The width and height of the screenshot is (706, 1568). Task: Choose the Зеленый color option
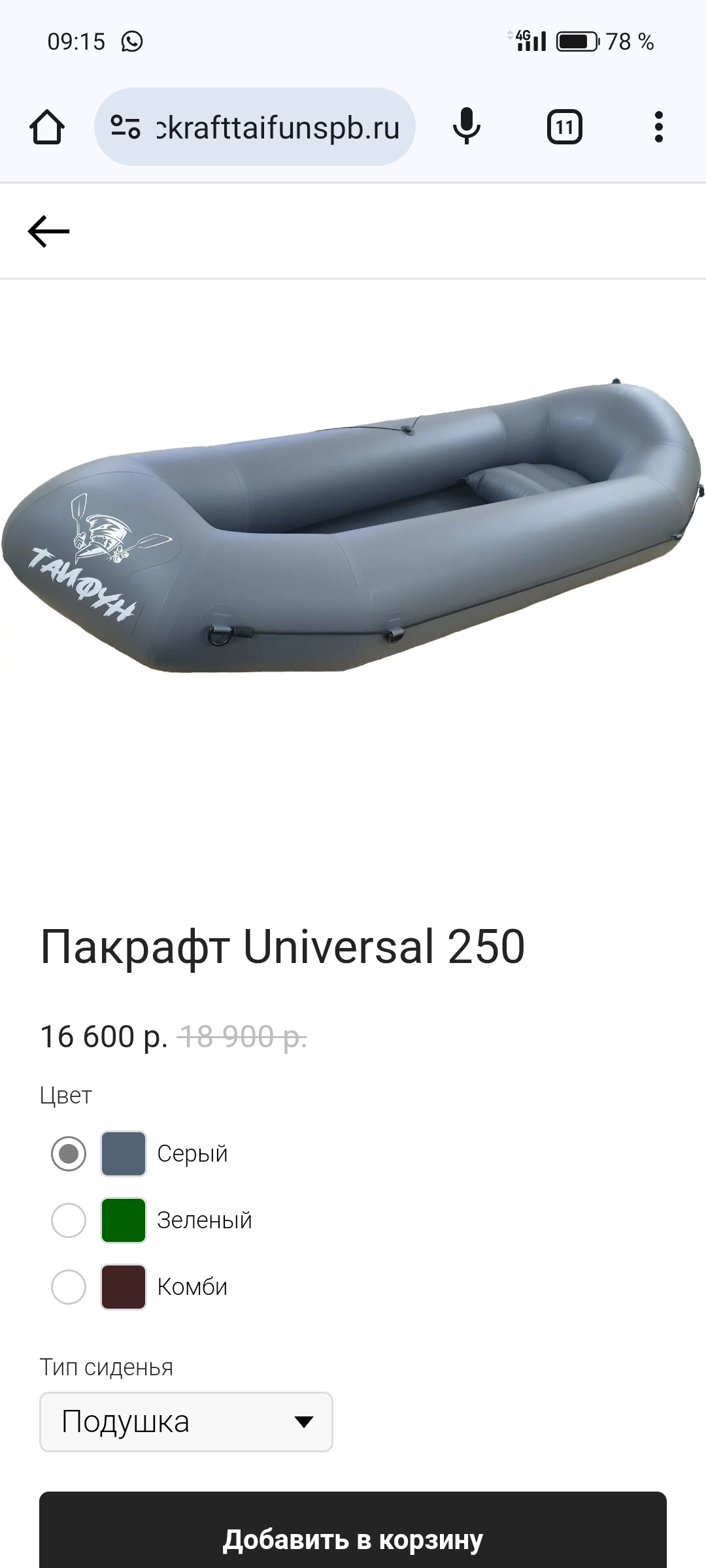coord(69,1220)
